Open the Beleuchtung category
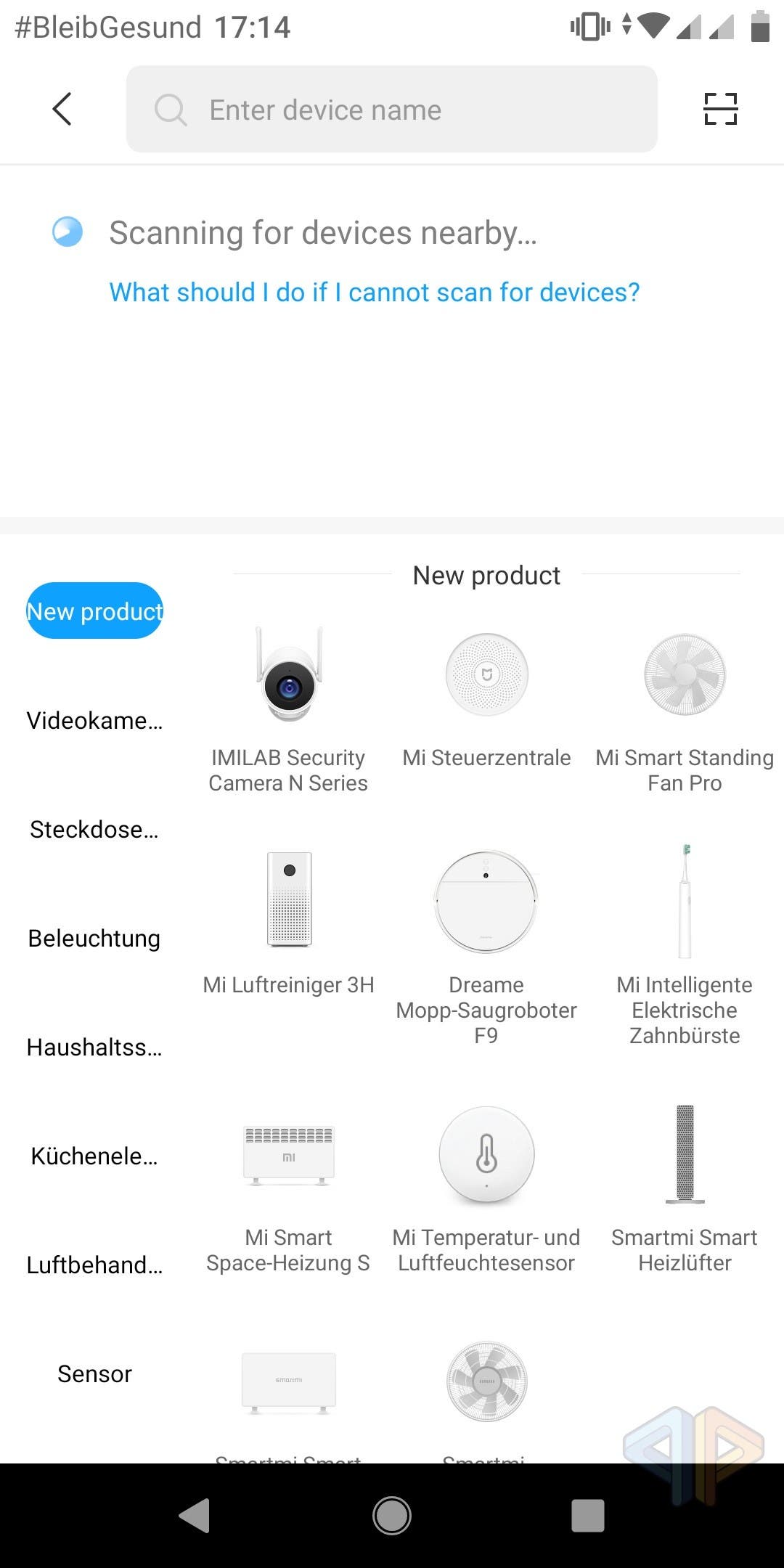Screen dimensions: 784x1568 pyautogui.click(x=94, y=938)
